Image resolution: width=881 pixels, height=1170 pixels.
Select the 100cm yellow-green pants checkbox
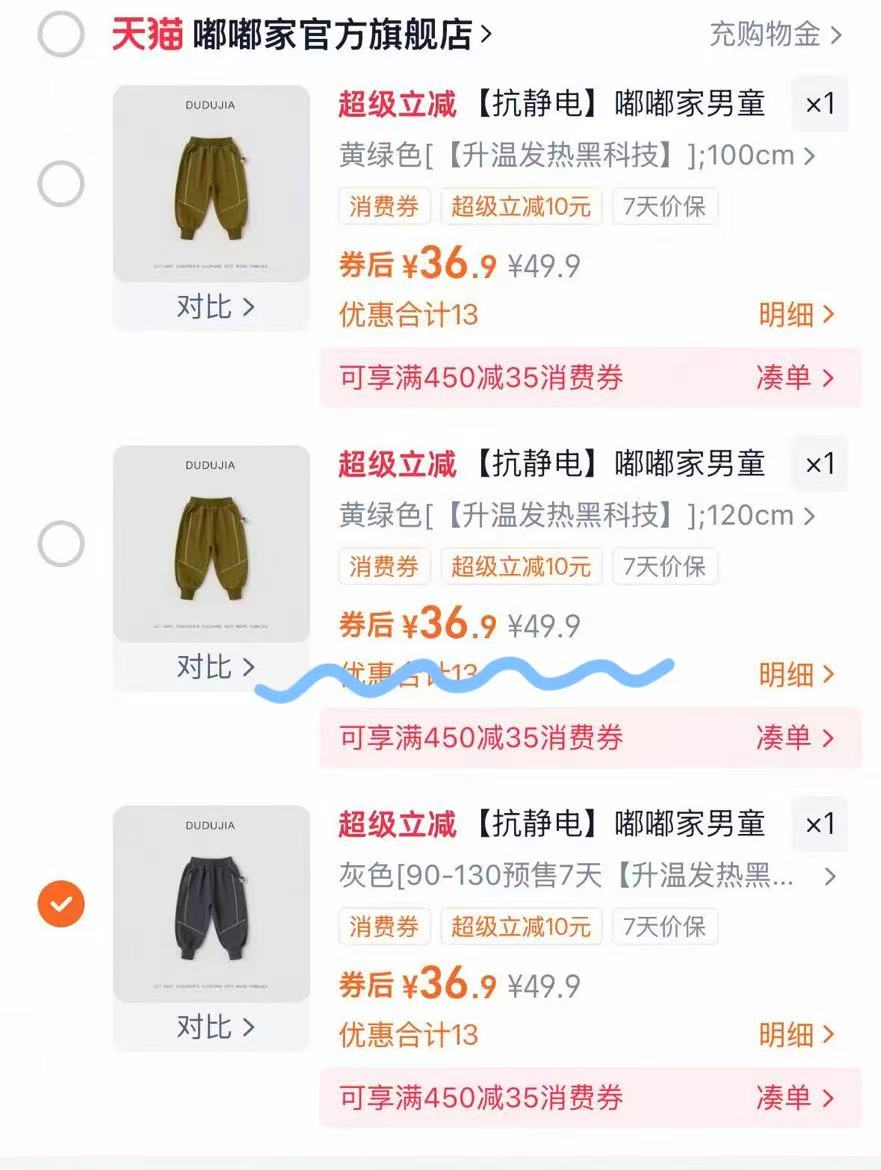tap(60, 185)
